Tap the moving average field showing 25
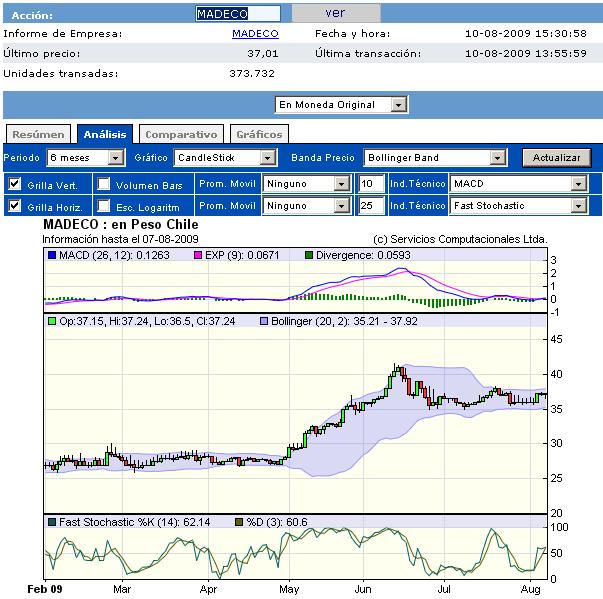Screen dimensions: 603x599 [370, 206]
